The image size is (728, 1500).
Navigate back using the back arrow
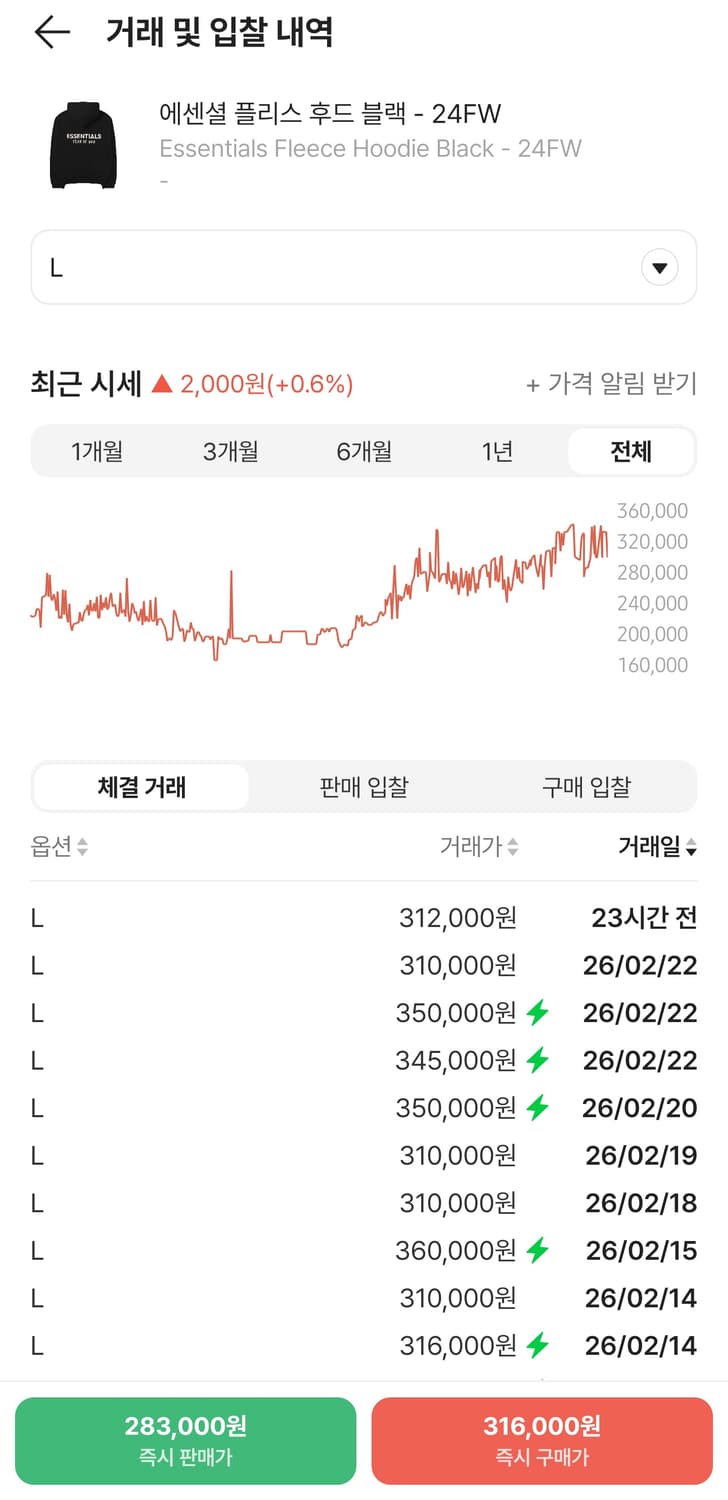[x=51, y=33]
